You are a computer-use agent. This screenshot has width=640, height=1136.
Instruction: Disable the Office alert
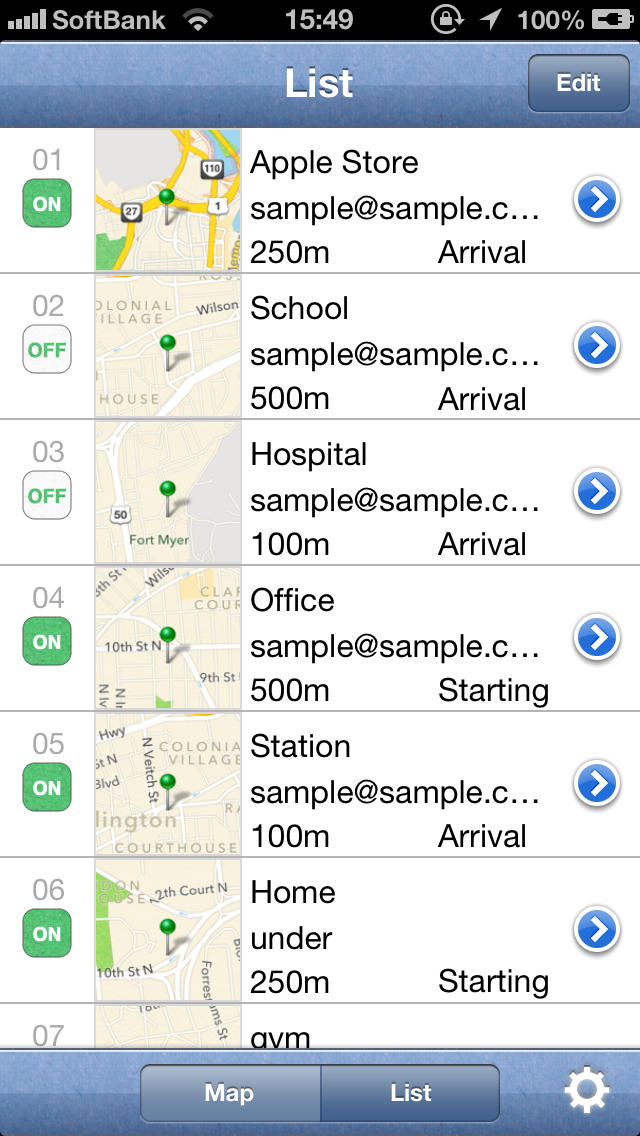coord(47,641)
